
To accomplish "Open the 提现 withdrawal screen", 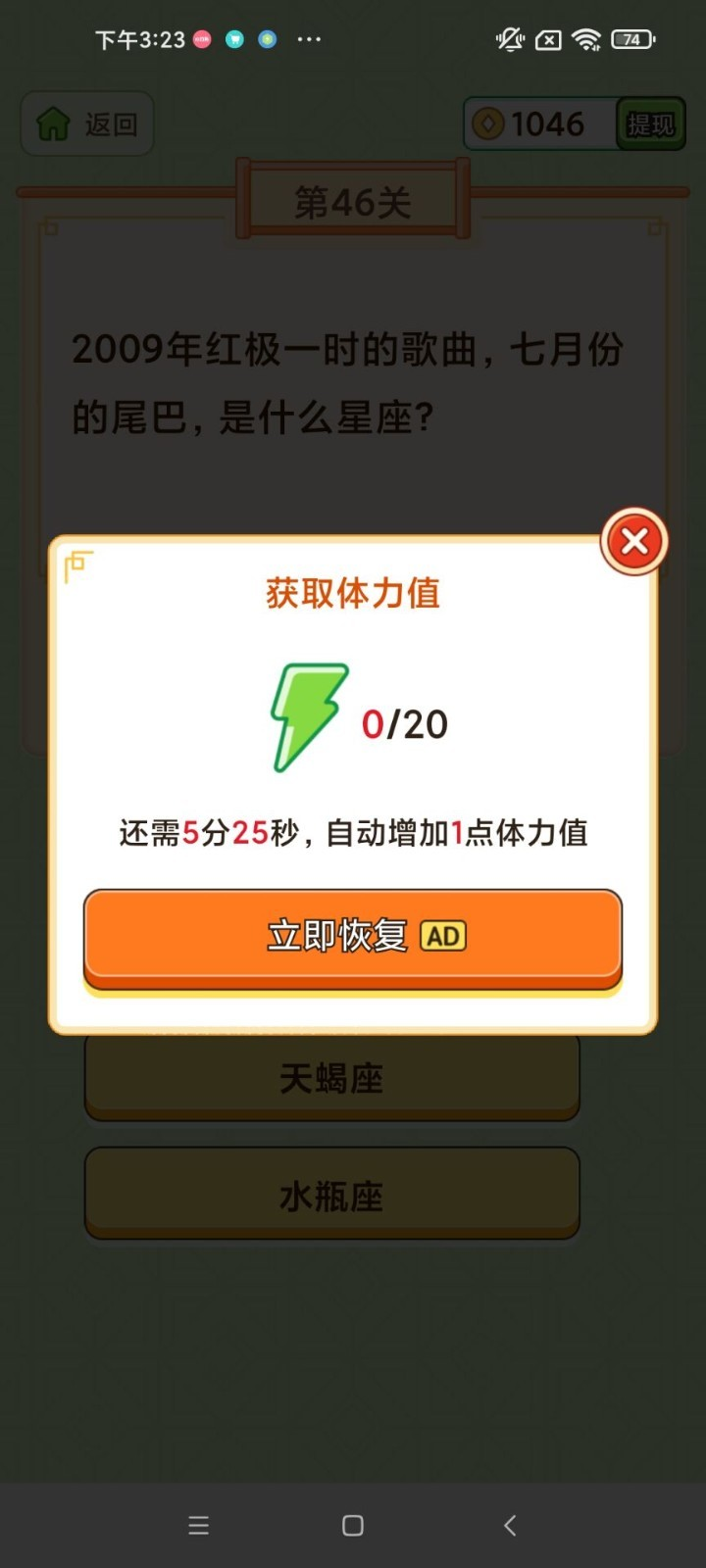I will [649, 123].
